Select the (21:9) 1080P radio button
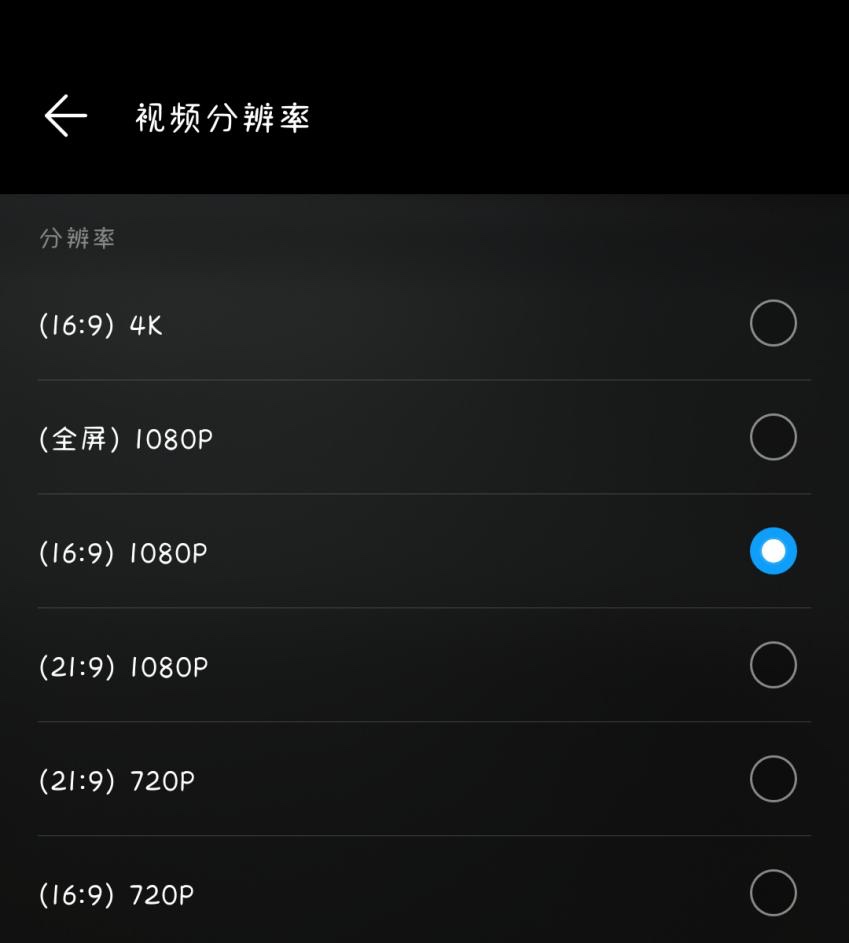849x943 pixels. click(x=773, y=666)
